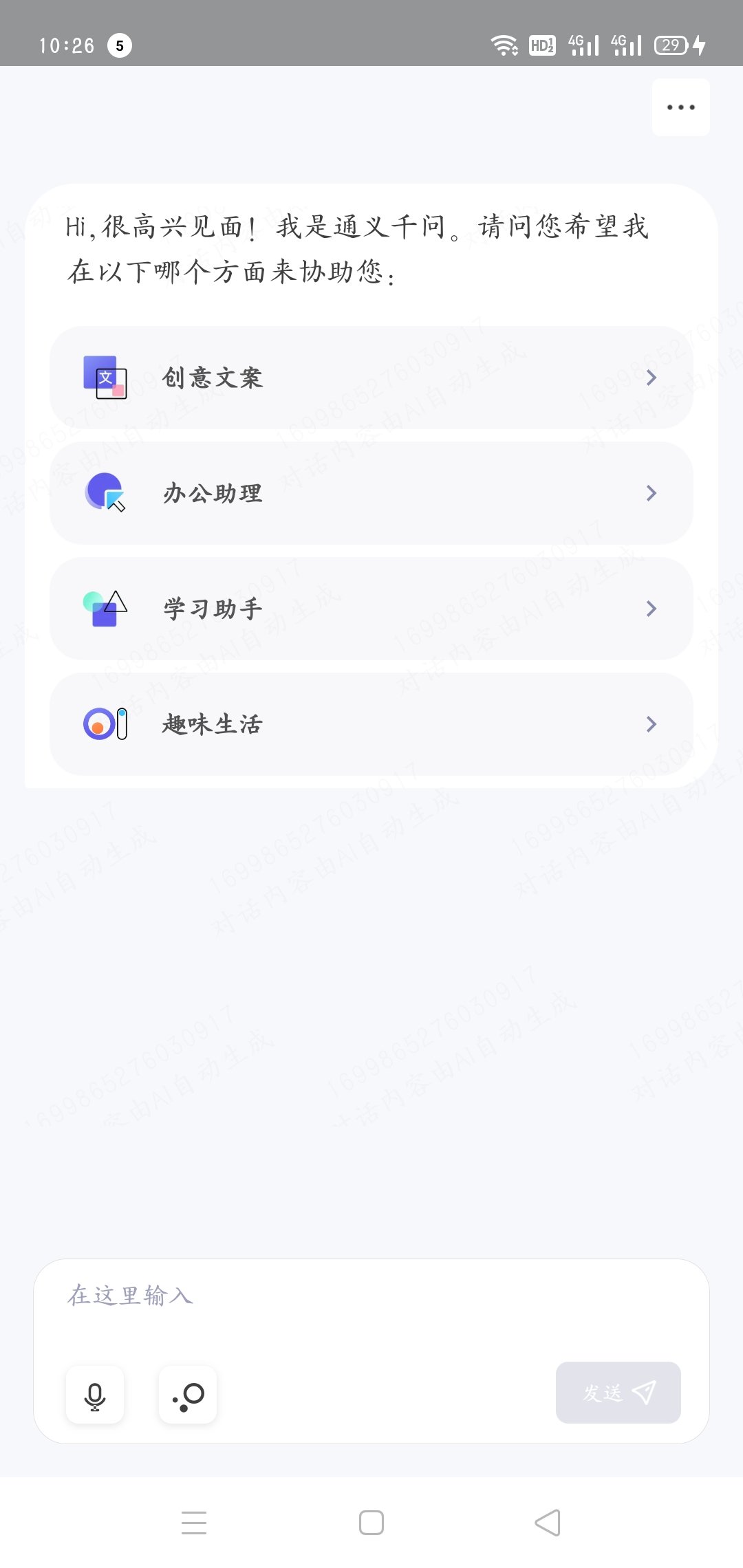Open the 趣味生活 category
Image resolution: width=743 pixels, height=1568 pixels.
[x=371, y=724]
